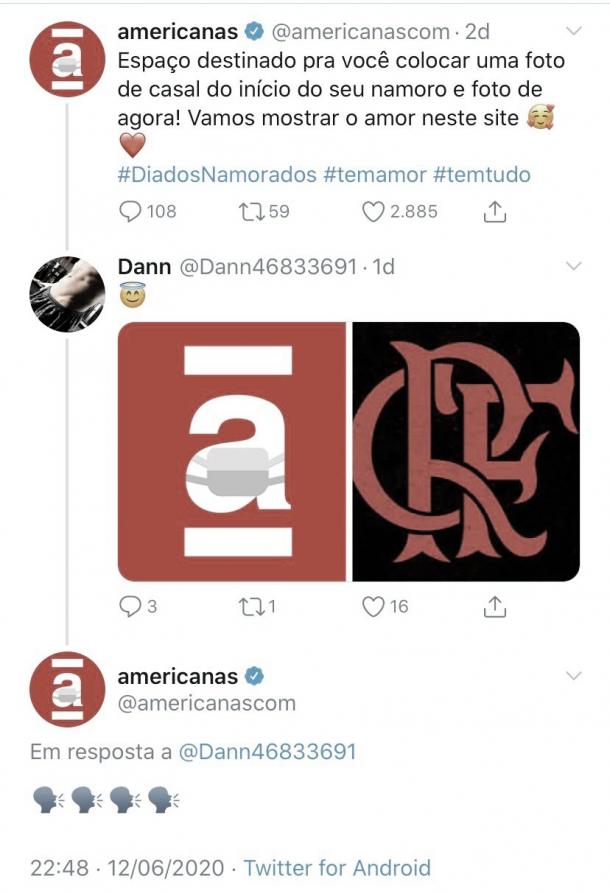Like the americanas original tweet

tap(373, 211)
